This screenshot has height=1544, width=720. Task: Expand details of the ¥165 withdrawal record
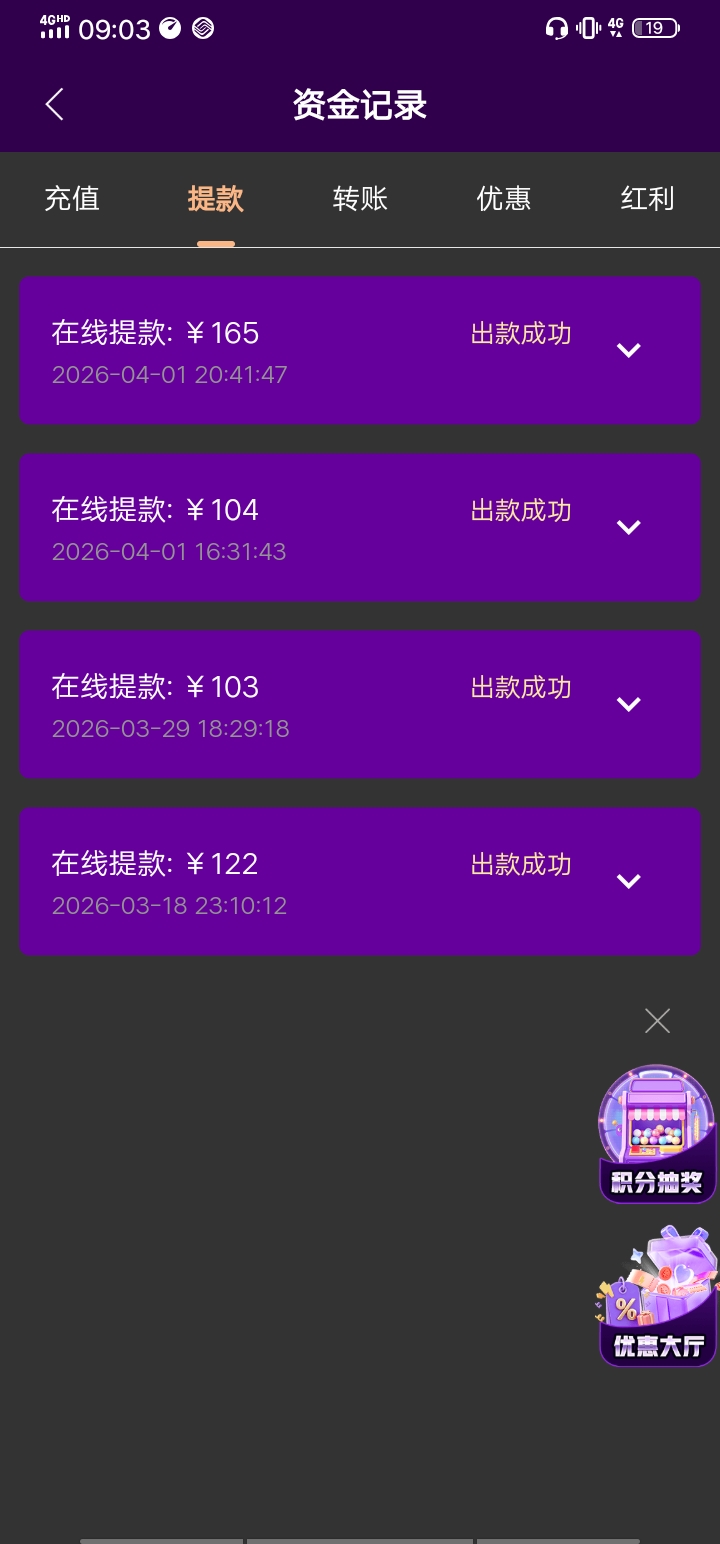pyautogui.click(x=628, y=351)
